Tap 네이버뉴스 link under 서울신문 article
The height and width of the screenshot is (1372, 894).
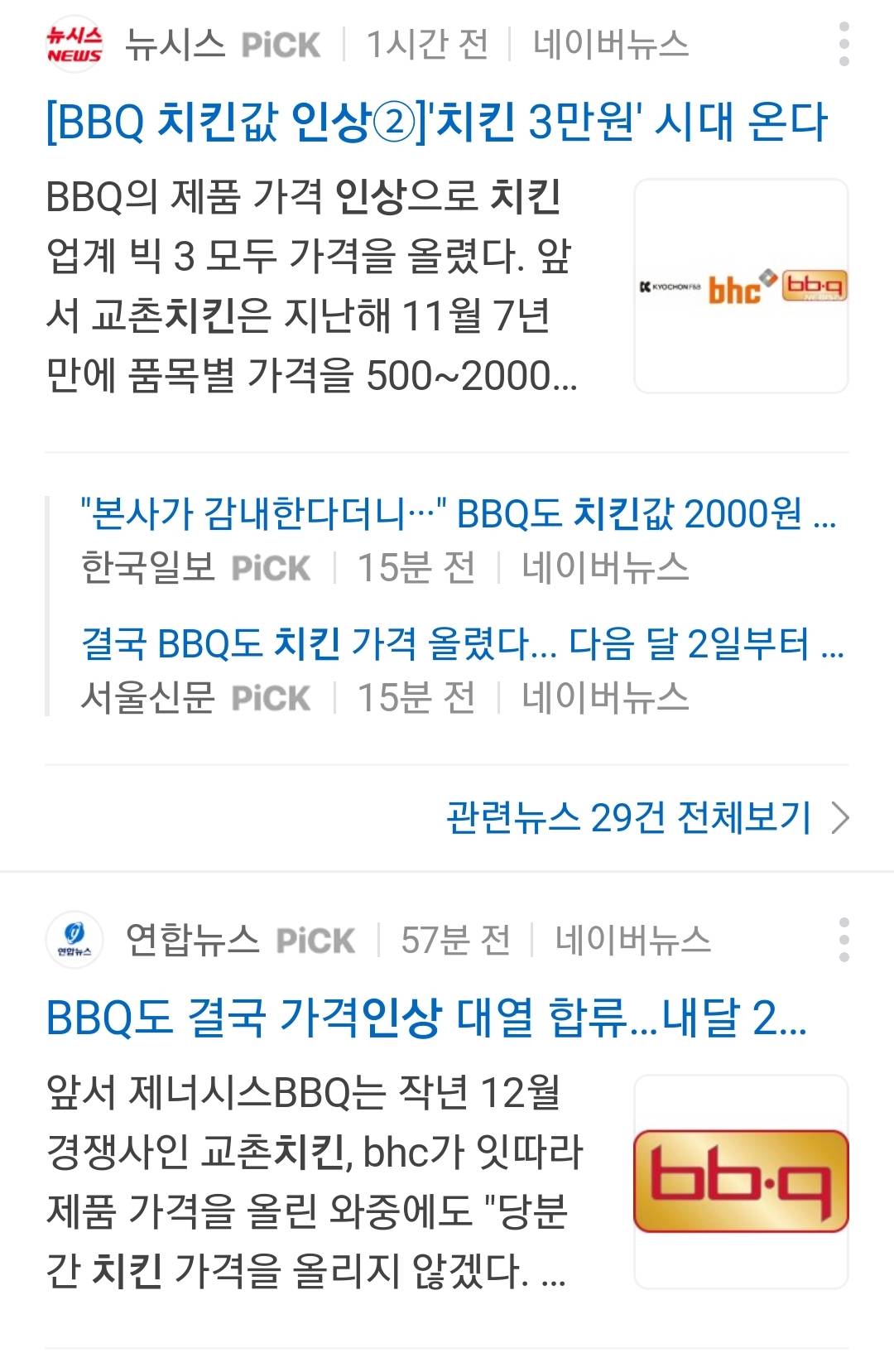pos(605,697)
